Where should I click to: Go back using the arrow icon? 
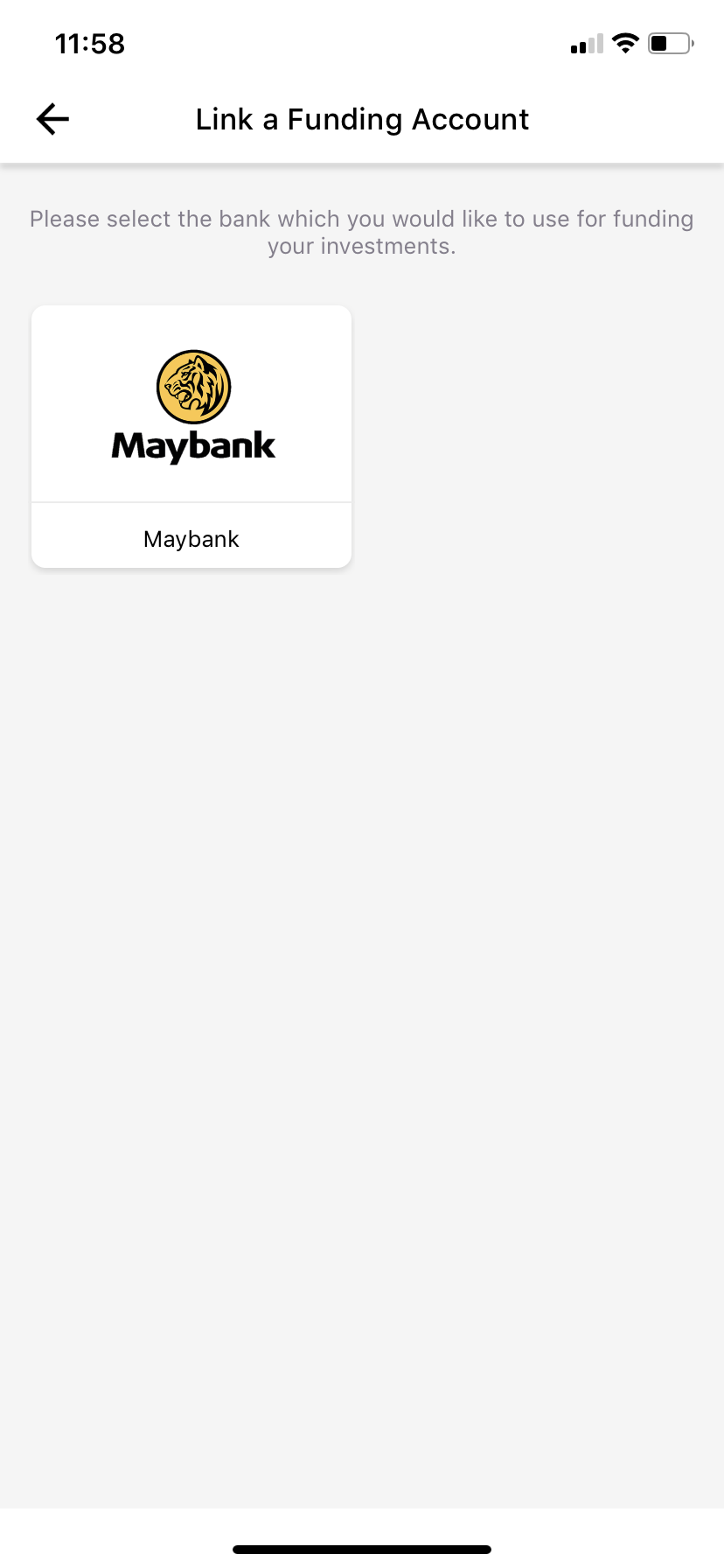tap(52, 119)
